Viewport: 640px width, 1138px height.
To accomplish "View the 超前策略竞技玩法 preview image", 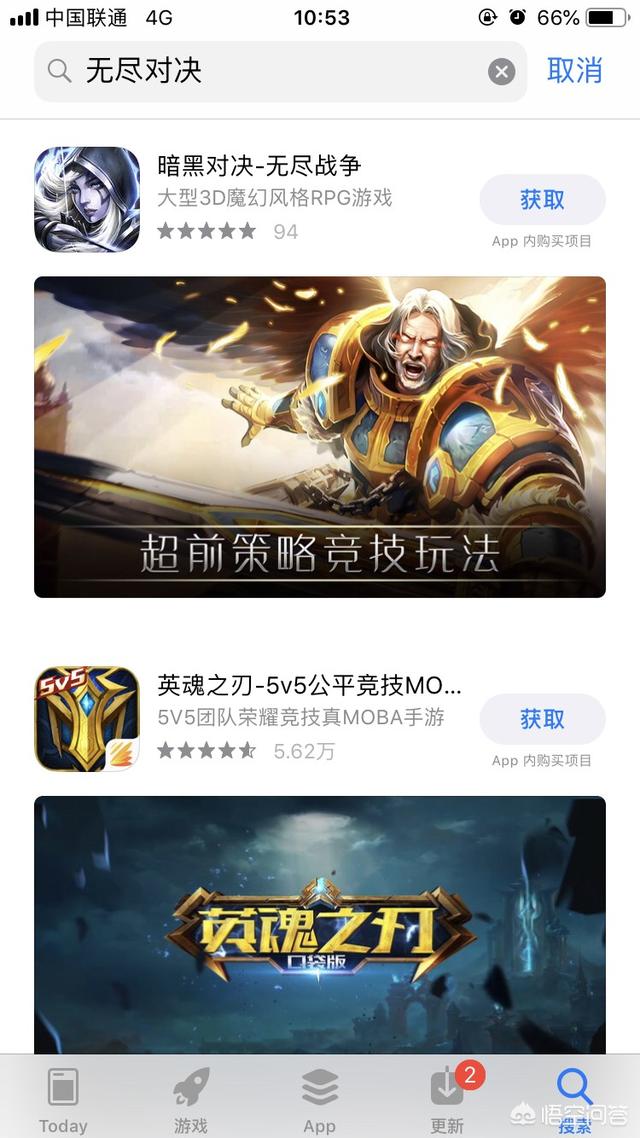I will 320,437.
